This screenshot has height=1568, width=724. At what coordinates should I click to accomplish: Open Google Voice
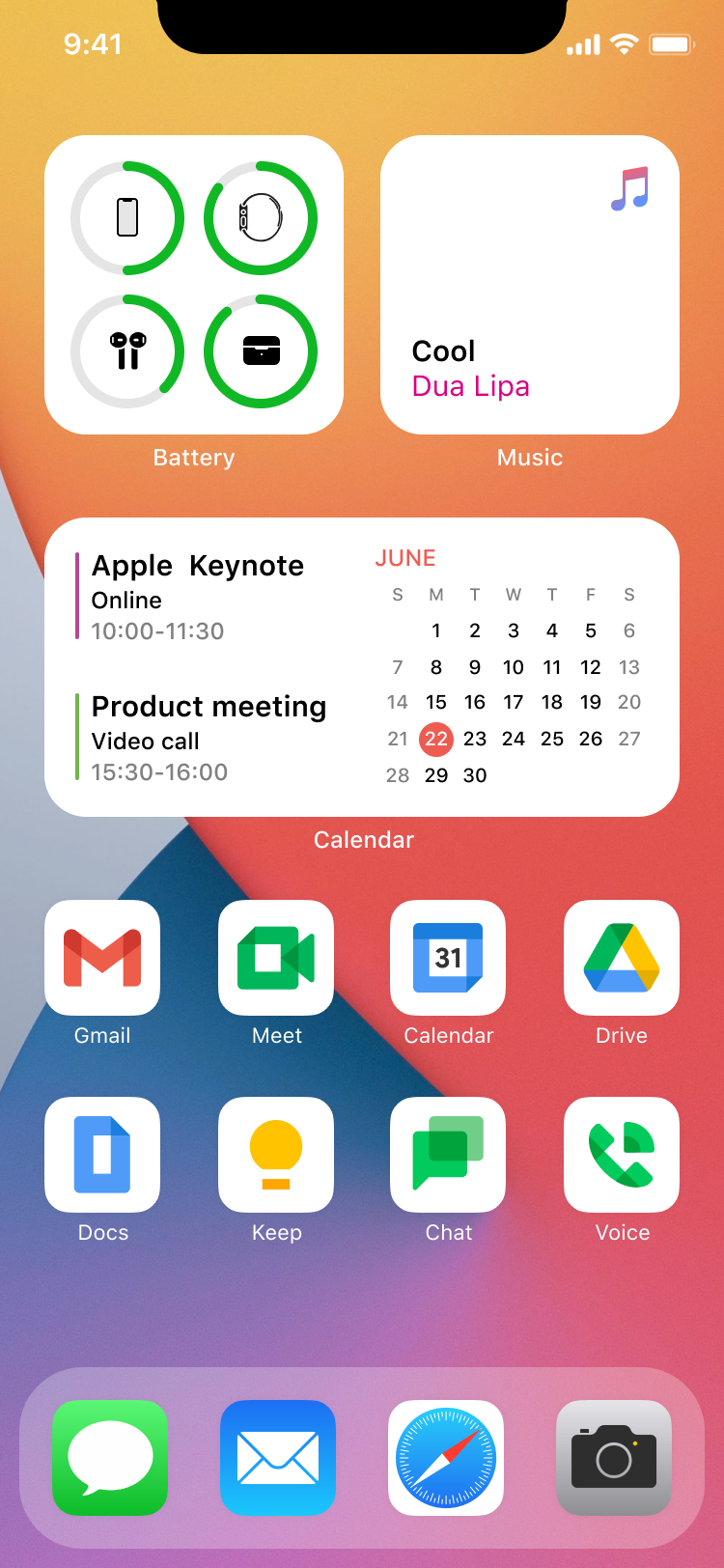click(622, 1155)
